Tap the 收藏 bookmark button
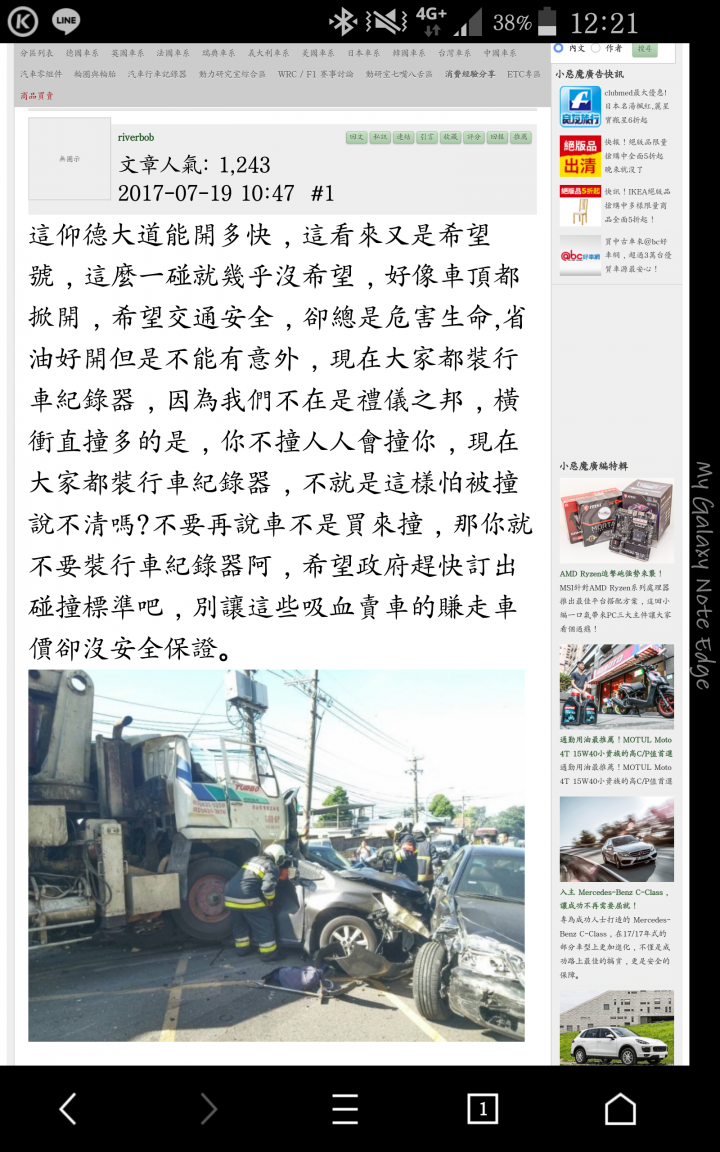Image resolution: width=720 pixels, height=1152 pixels. [450, 137]
